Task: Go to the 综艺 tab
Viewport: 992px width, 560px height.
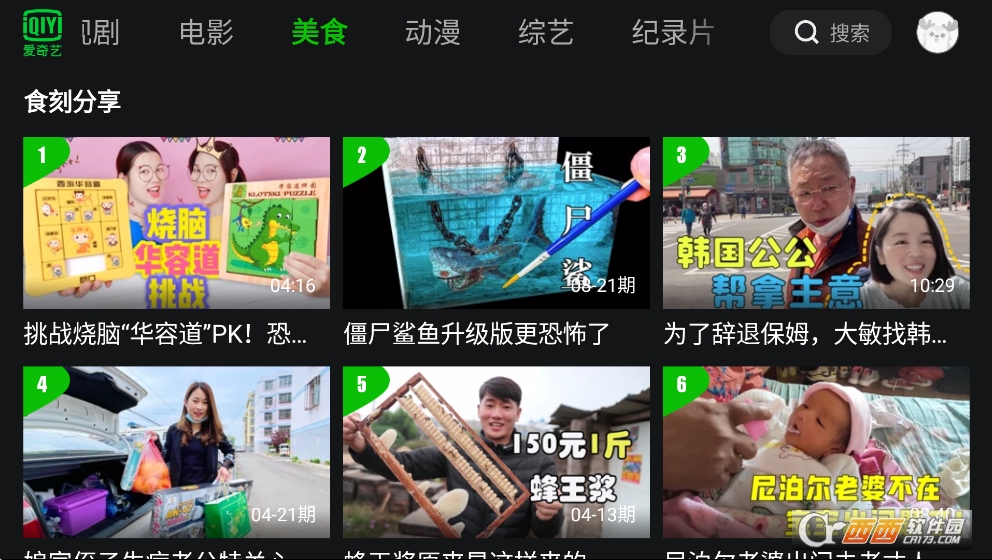Action: 545,32
